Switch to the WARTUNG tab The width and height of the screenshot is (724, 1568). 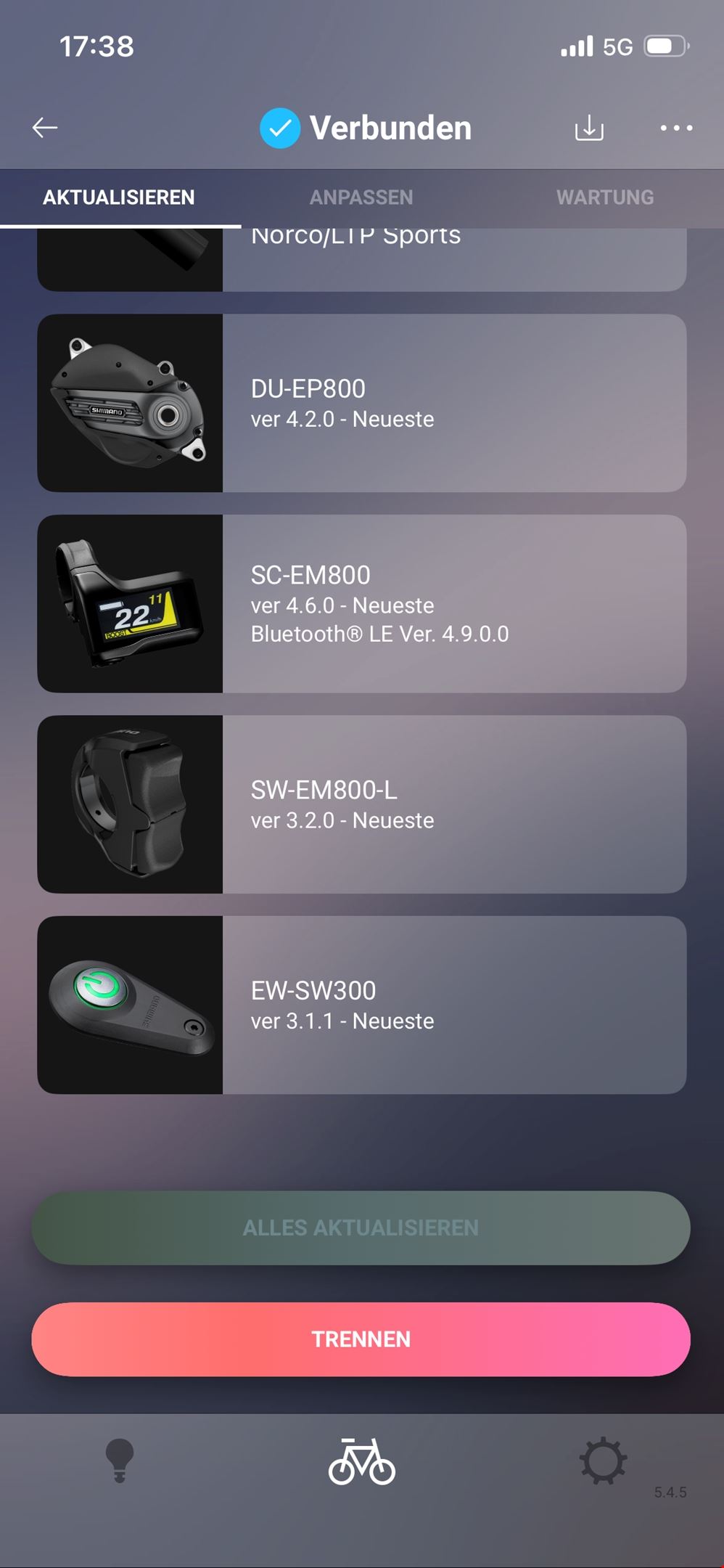(x=604, y=197)
